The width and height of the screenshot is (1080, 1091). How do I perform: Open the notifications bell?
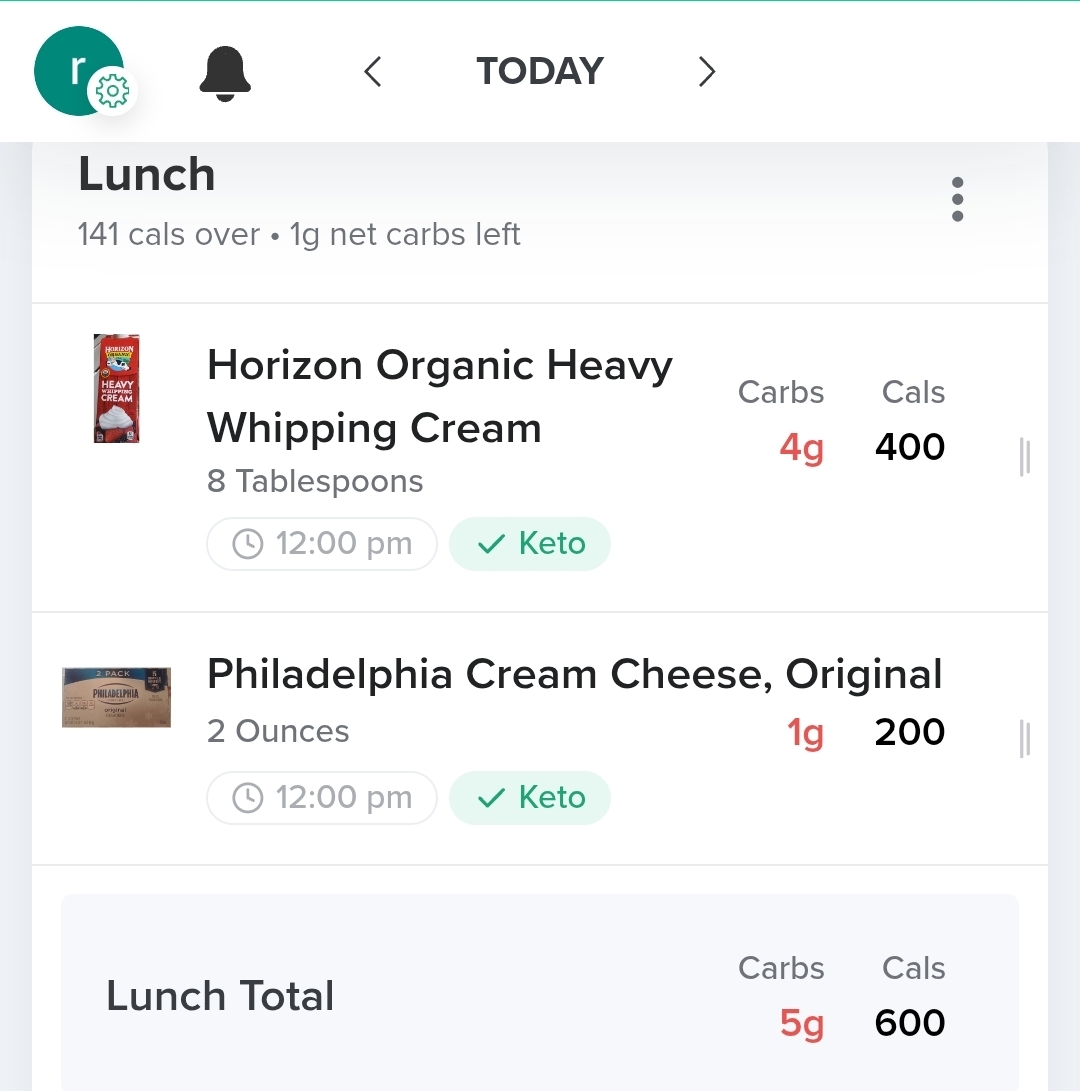coord(225,73)
